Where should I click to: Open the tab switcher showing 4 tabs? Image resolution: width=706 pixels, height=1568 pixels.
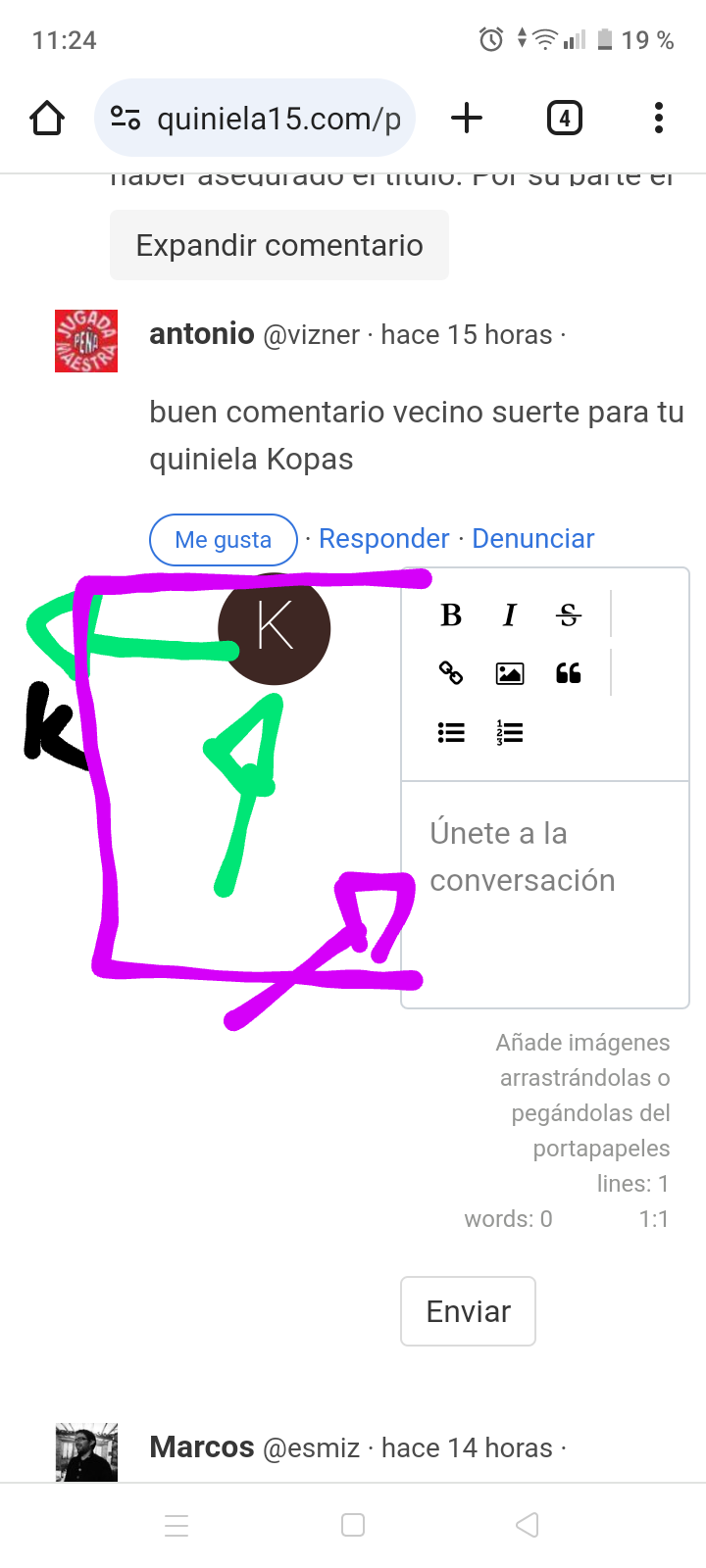tap(564, 119)
